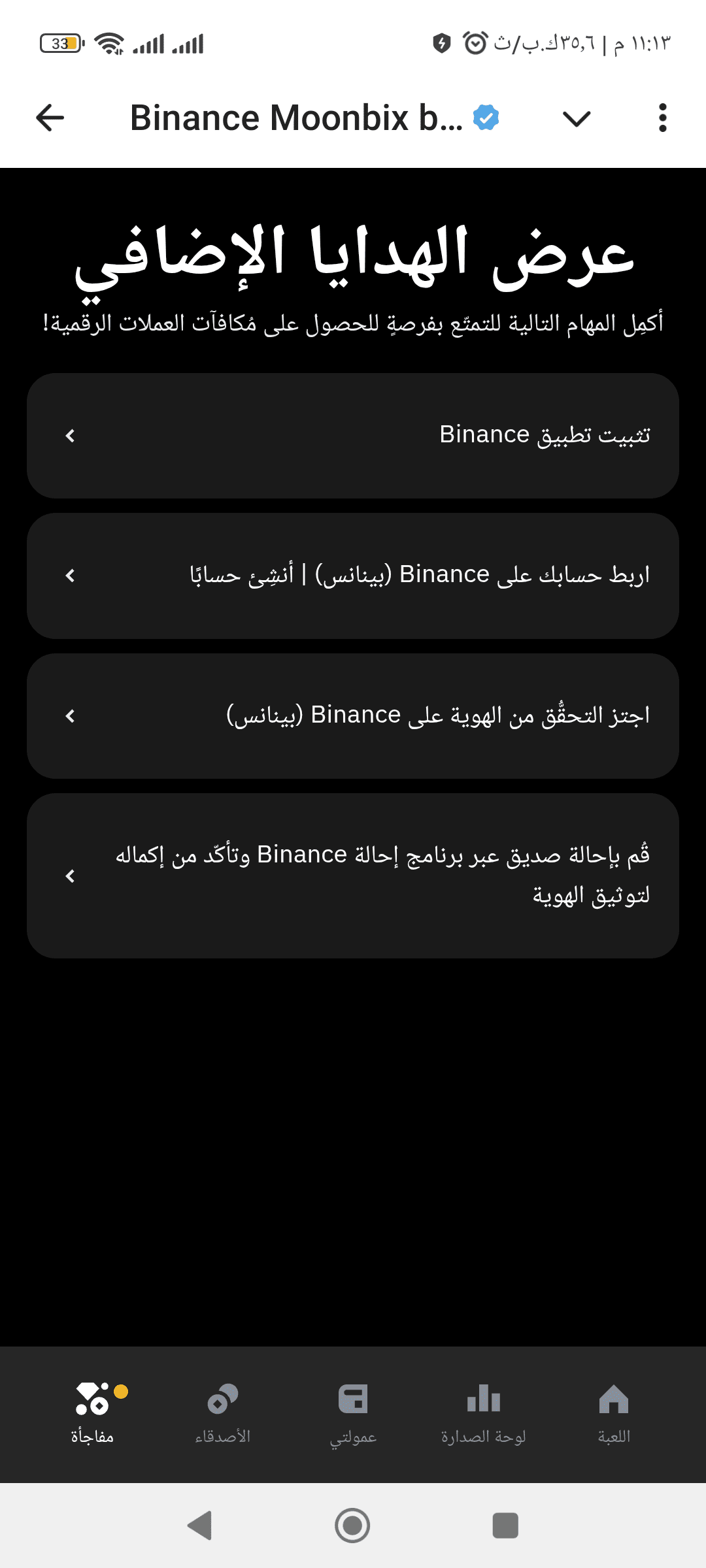
Task: Switch to the عمولتي tab
Action: [353, 1413]
